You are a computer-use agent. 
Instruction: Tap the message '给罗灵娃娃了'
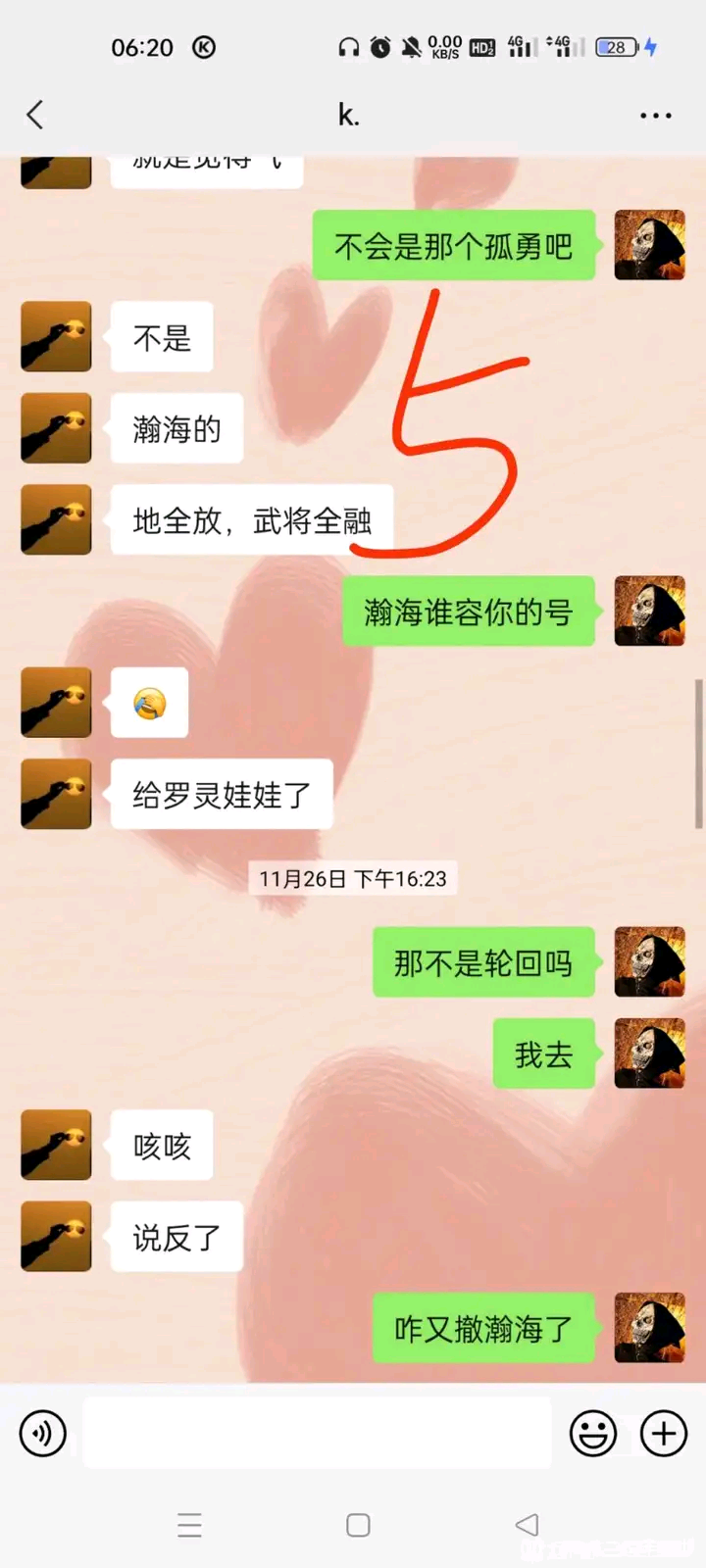[221, 794]
